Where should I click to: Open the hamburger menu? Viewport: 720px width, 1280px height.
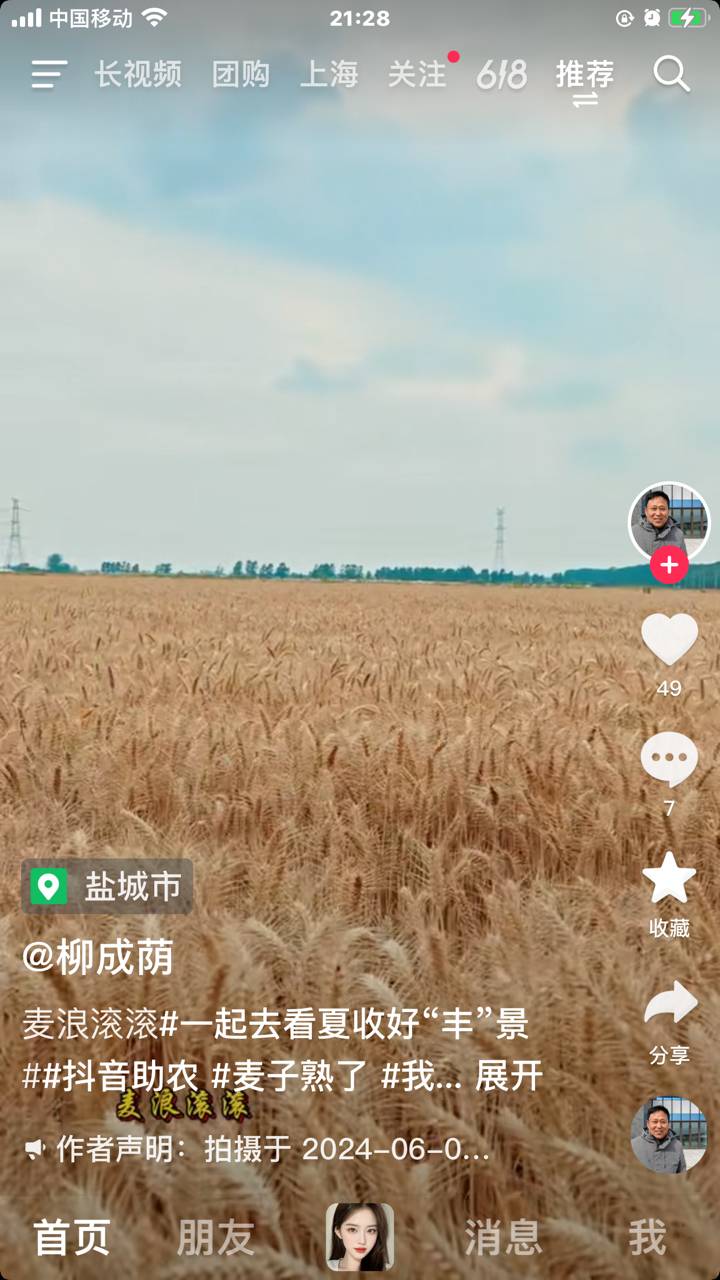49,74
